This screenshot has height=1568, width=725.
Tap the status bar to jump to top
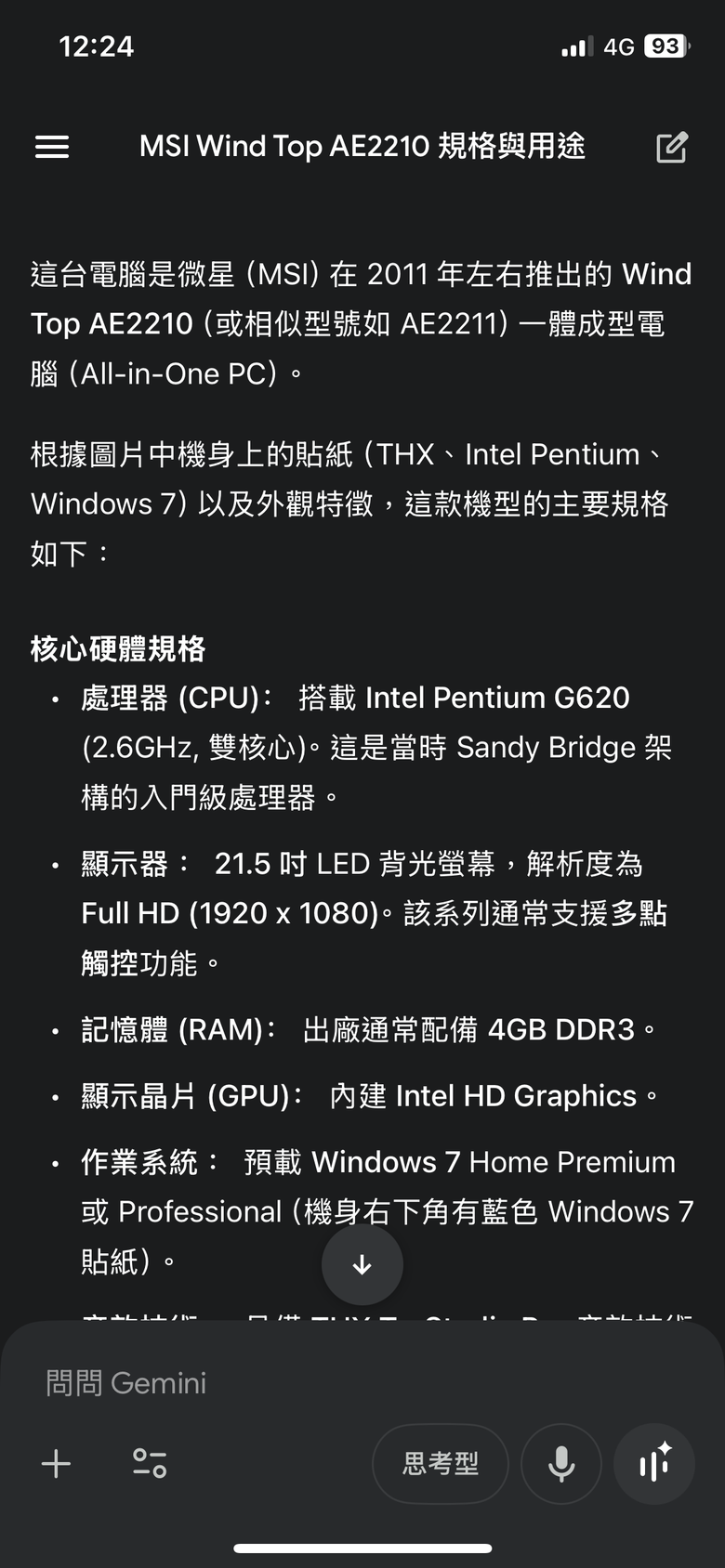tap(362, 46)
